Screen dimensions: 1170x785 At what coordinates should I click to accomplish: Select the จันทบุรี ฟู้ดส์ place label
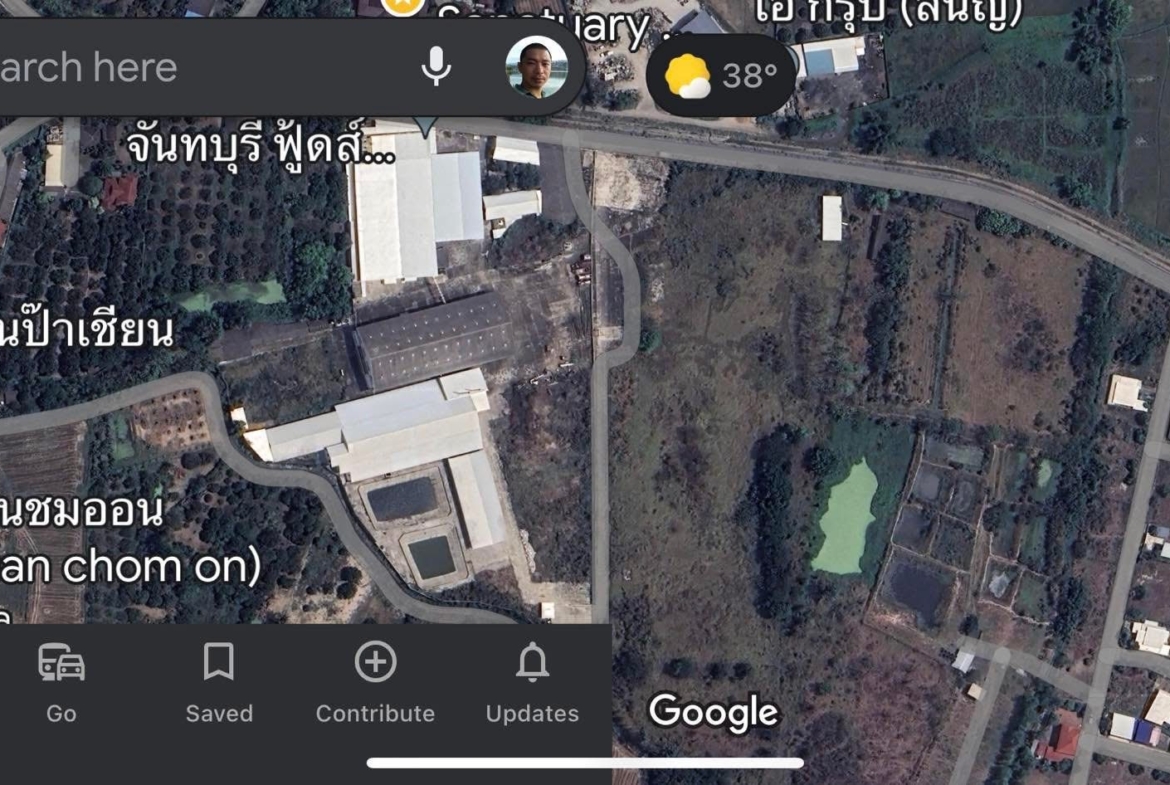click(260, 147)
